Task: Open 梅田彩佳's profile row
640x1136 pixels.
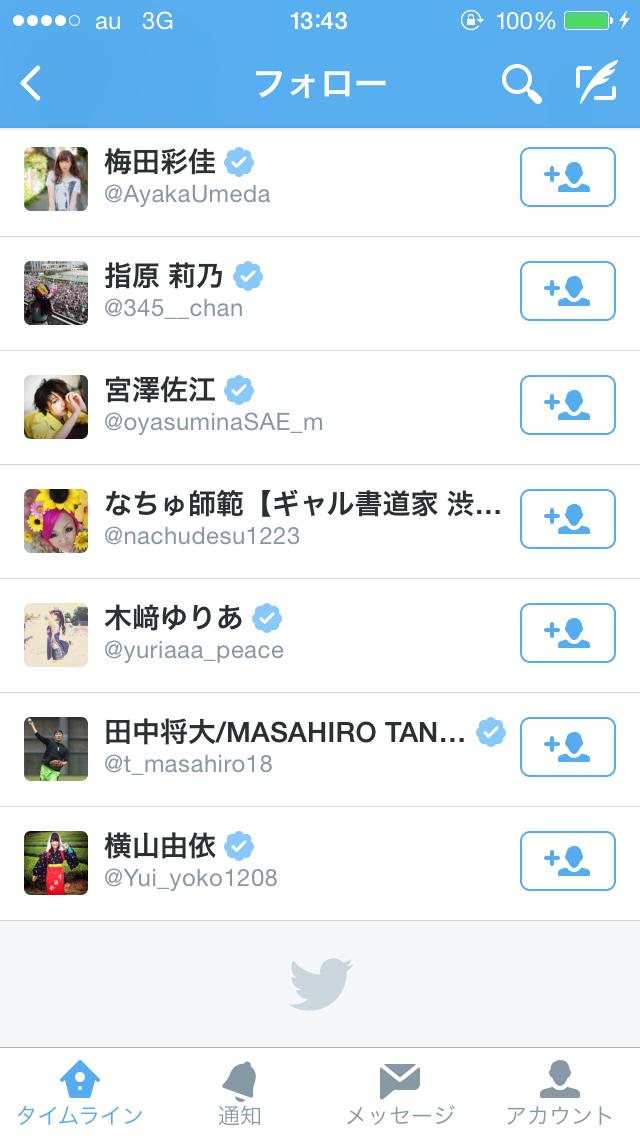Action: (x=260, y=178)
